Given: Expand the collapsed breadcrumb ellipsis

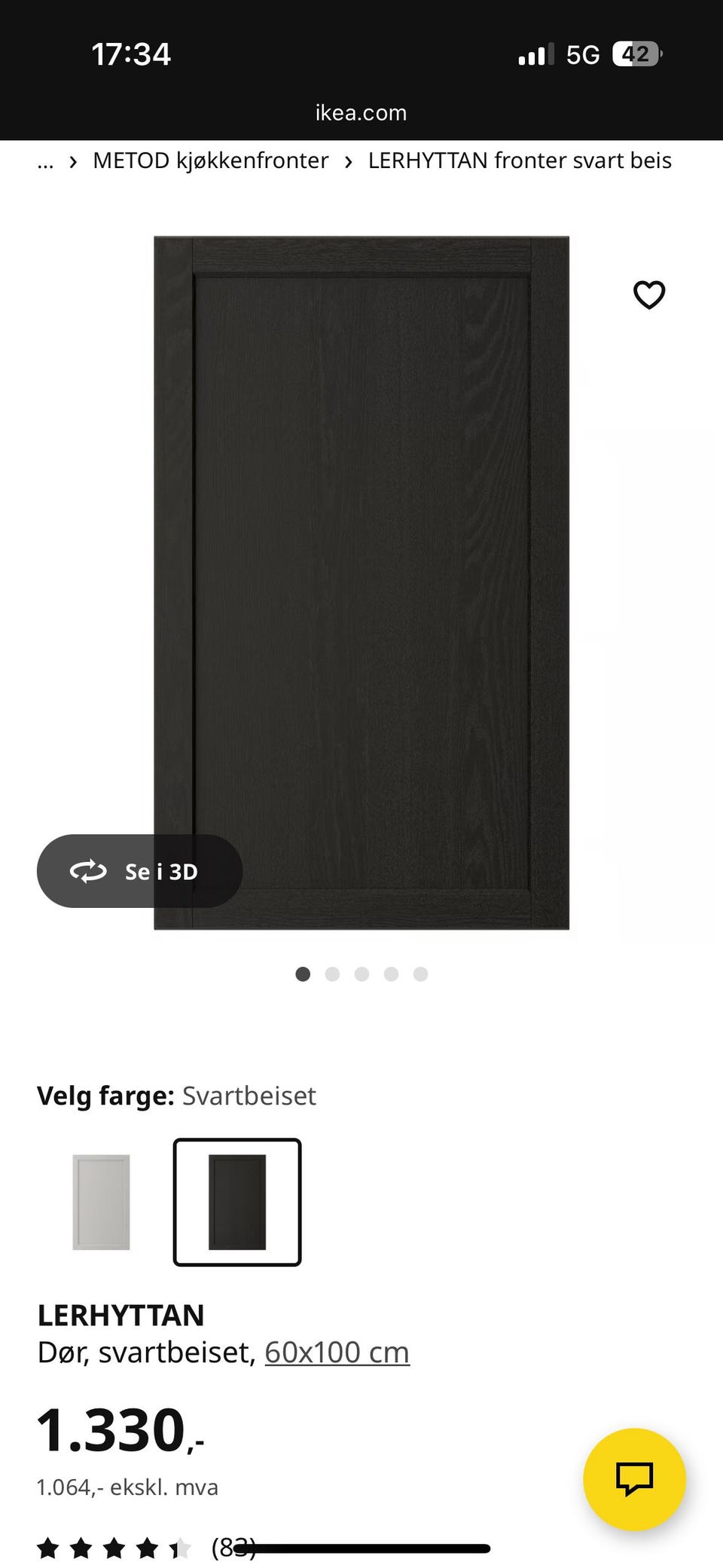Looking at the screenshot, I should [45, 162].
